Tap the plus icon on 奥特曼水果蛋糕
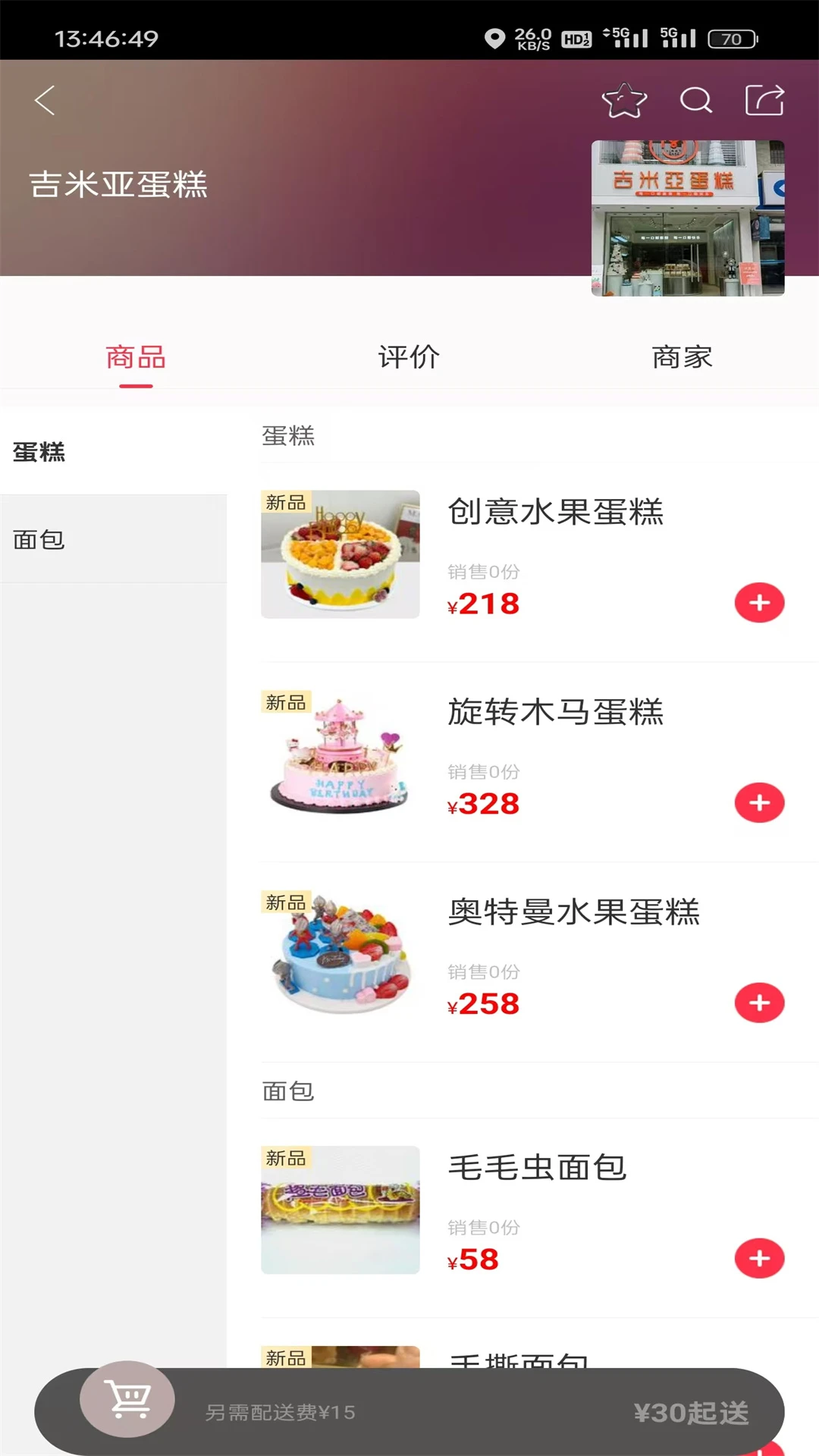The image size is (819, 1456). [759, 1002]
